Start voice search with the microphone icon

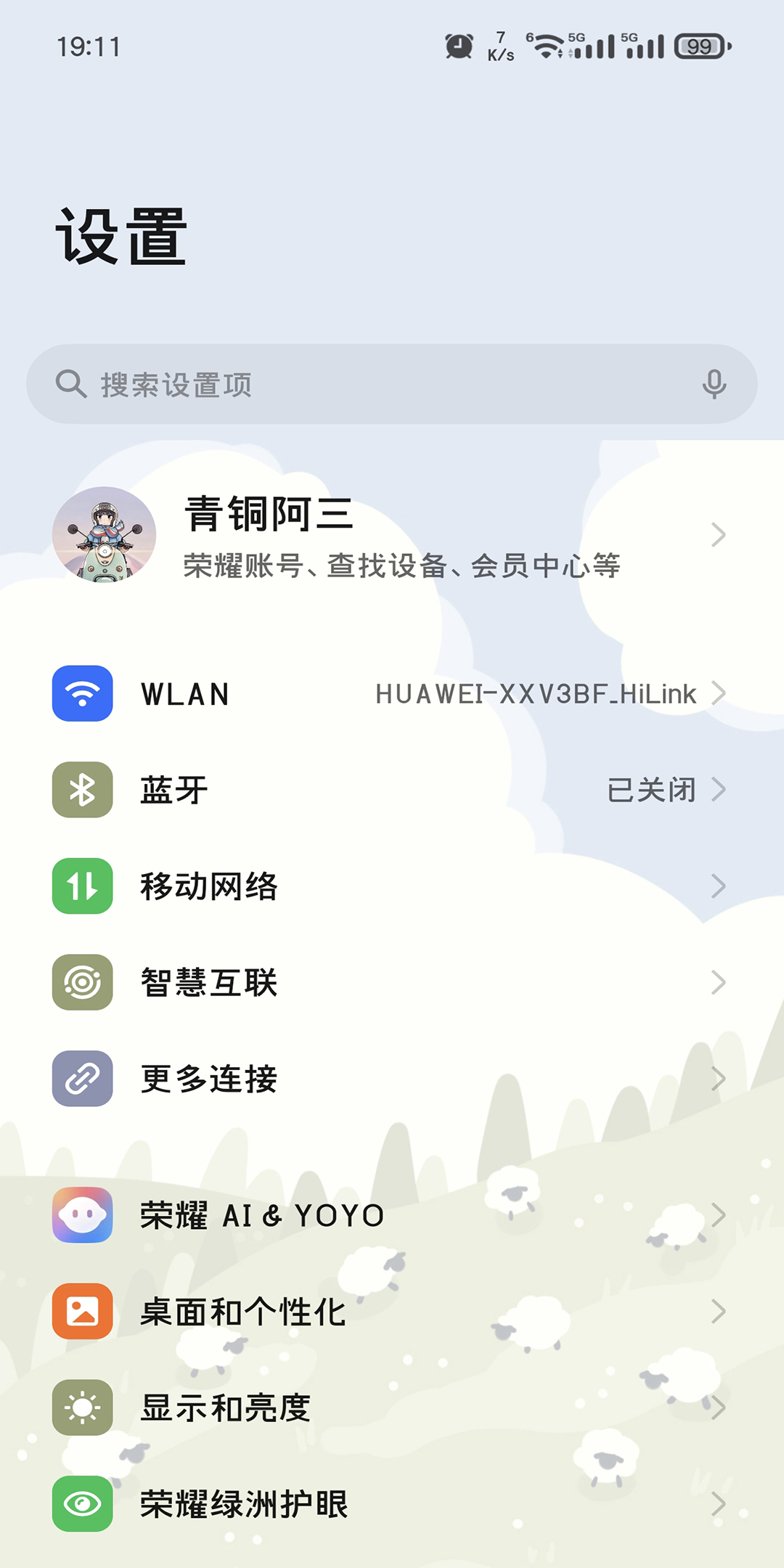tap(714, 384)
